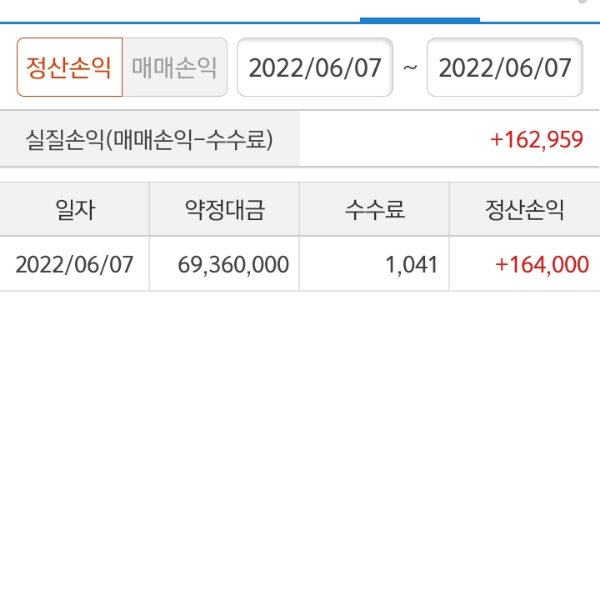The height and width of the screenshot is (600, 600).
Task: Open the end date picker field
Action: (x=505, y=68)
